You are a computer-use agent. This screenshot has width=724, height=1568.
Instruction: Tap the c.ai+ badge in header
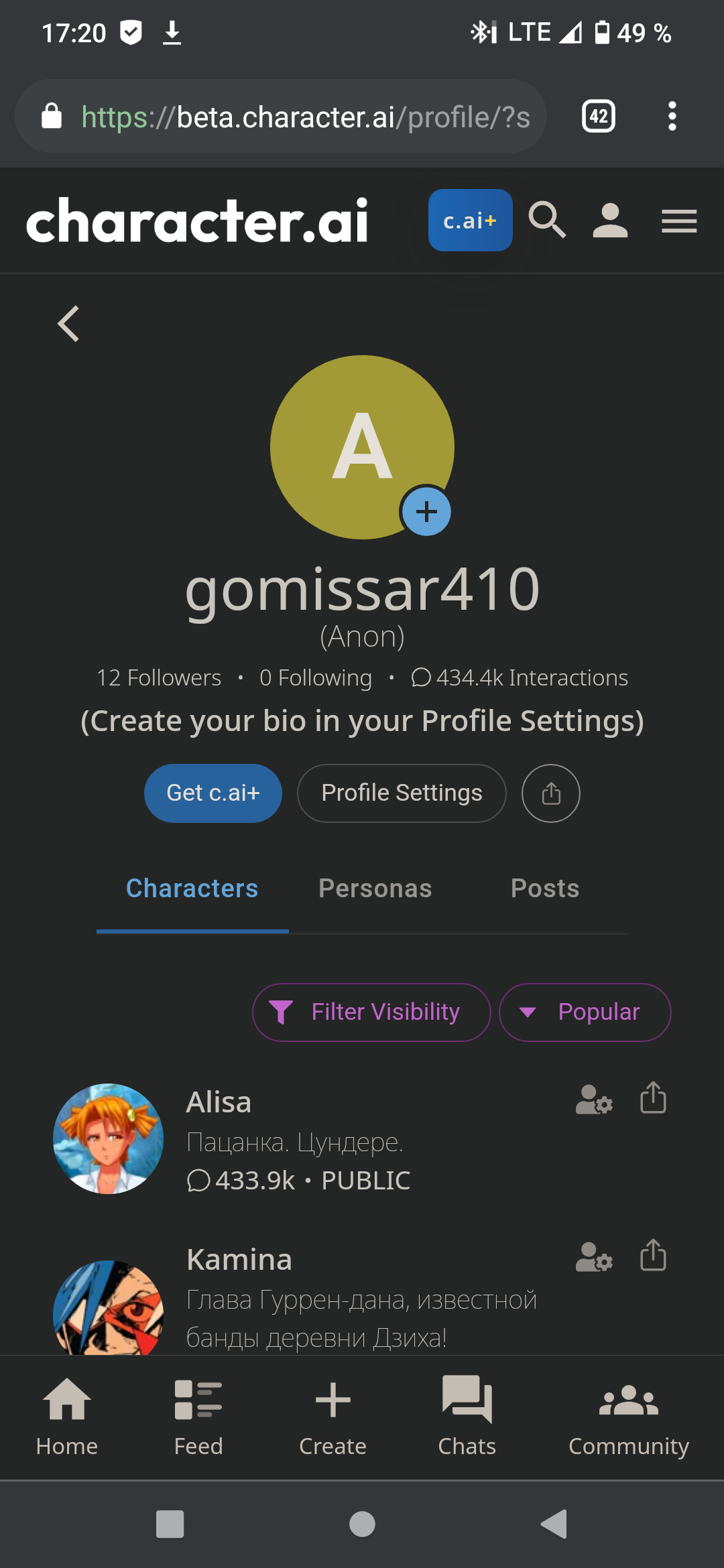click(x=470, y=220)
